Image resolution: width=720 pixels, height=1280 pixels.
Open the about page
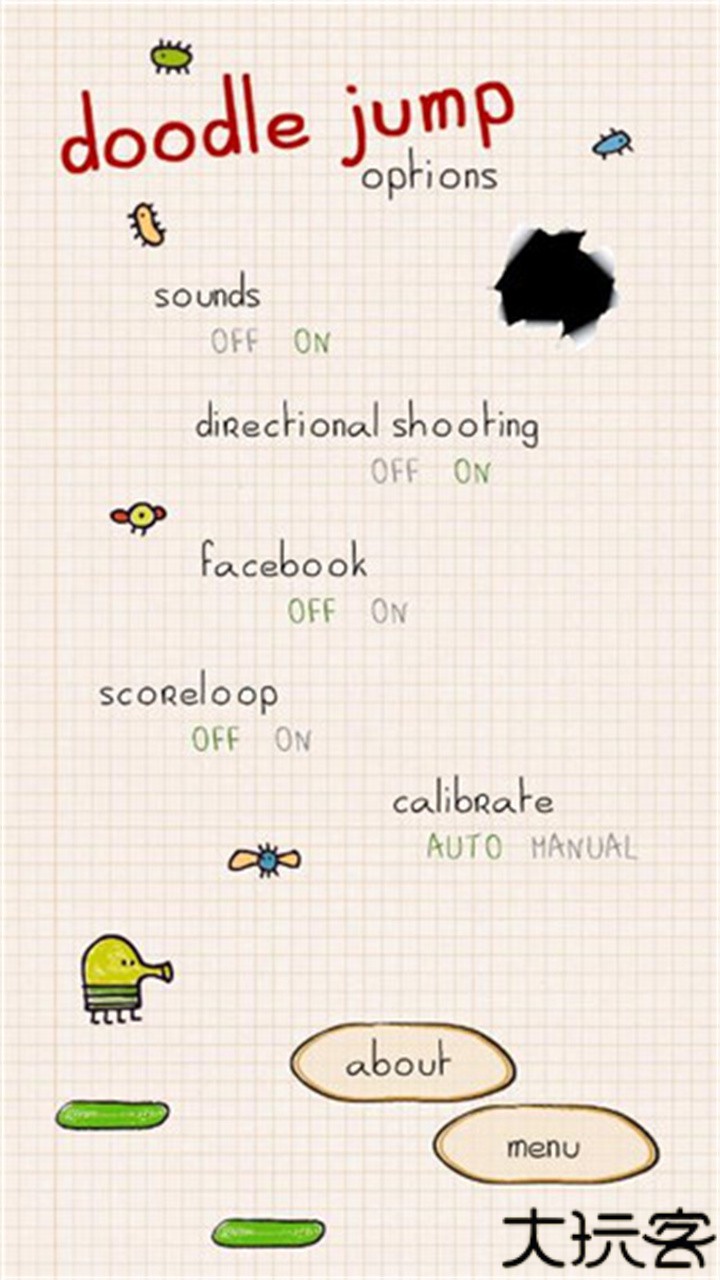401,1063
